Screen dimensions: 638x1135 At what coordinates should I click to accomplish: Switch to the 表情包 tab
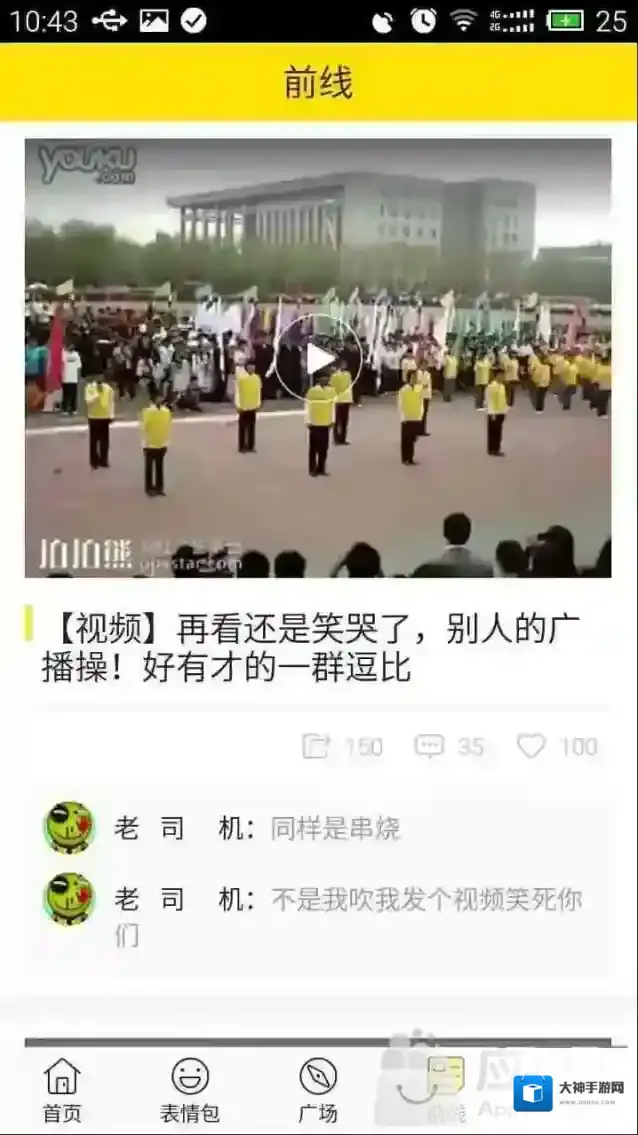[190, 1090]
